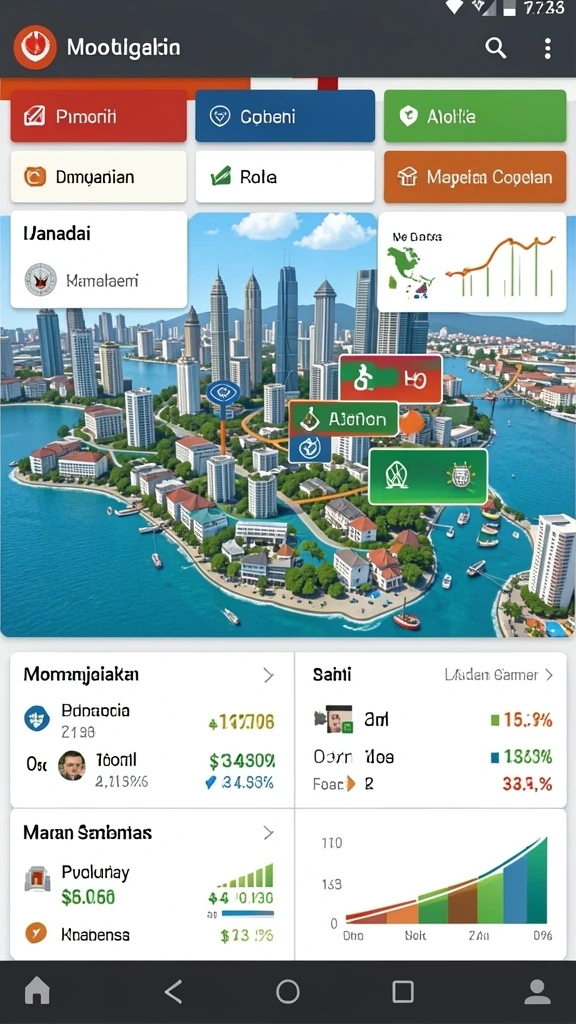Select the blue Cobeni button
The height and width of the screenshot is (1024, 576).
coord(285,116)
